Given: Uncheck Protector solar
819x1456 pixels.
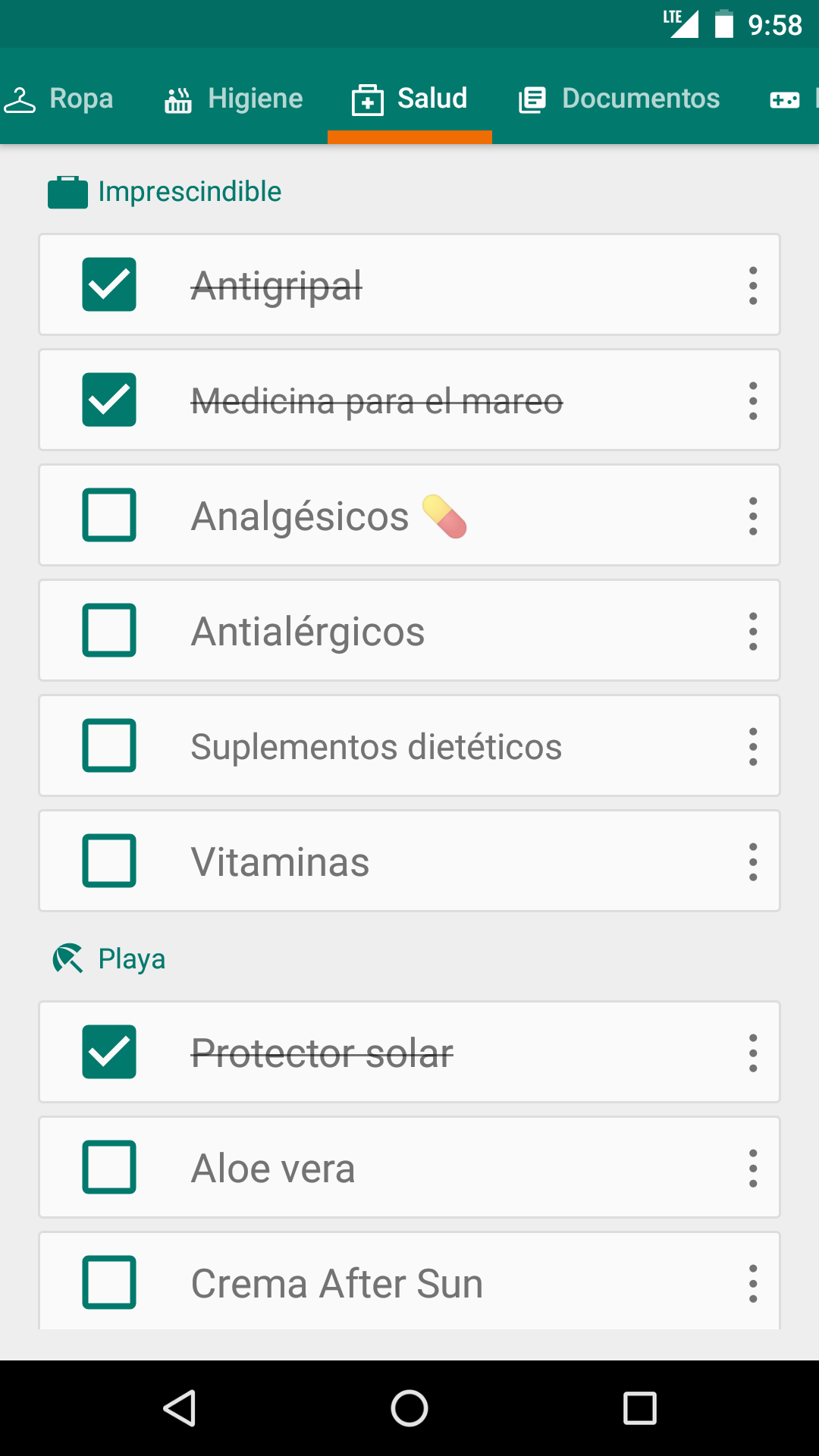Looking at the screenshot, I should point(109,1053).
